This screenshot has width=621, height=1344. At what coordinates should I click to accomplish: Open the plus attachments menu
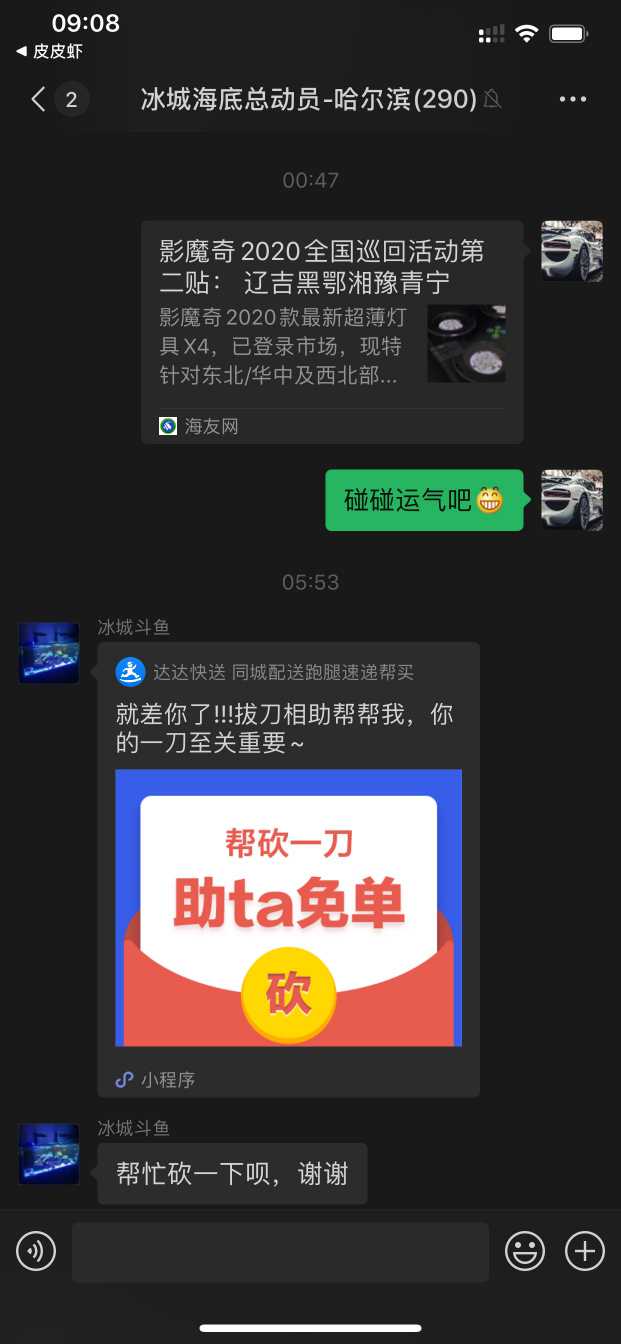coord(585,1251)
